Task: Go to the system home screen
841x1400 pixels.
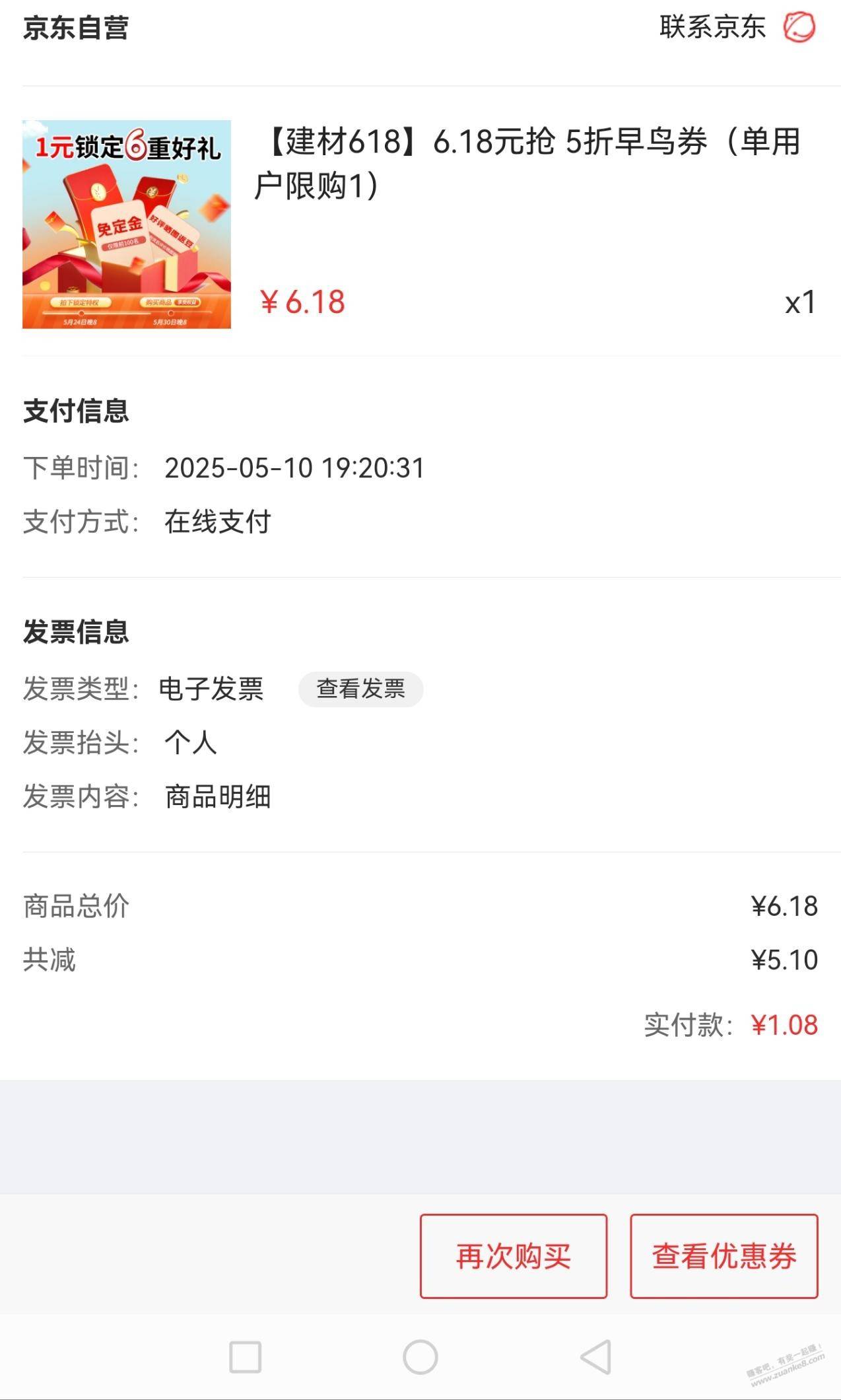Action: tap(420, 1357)
